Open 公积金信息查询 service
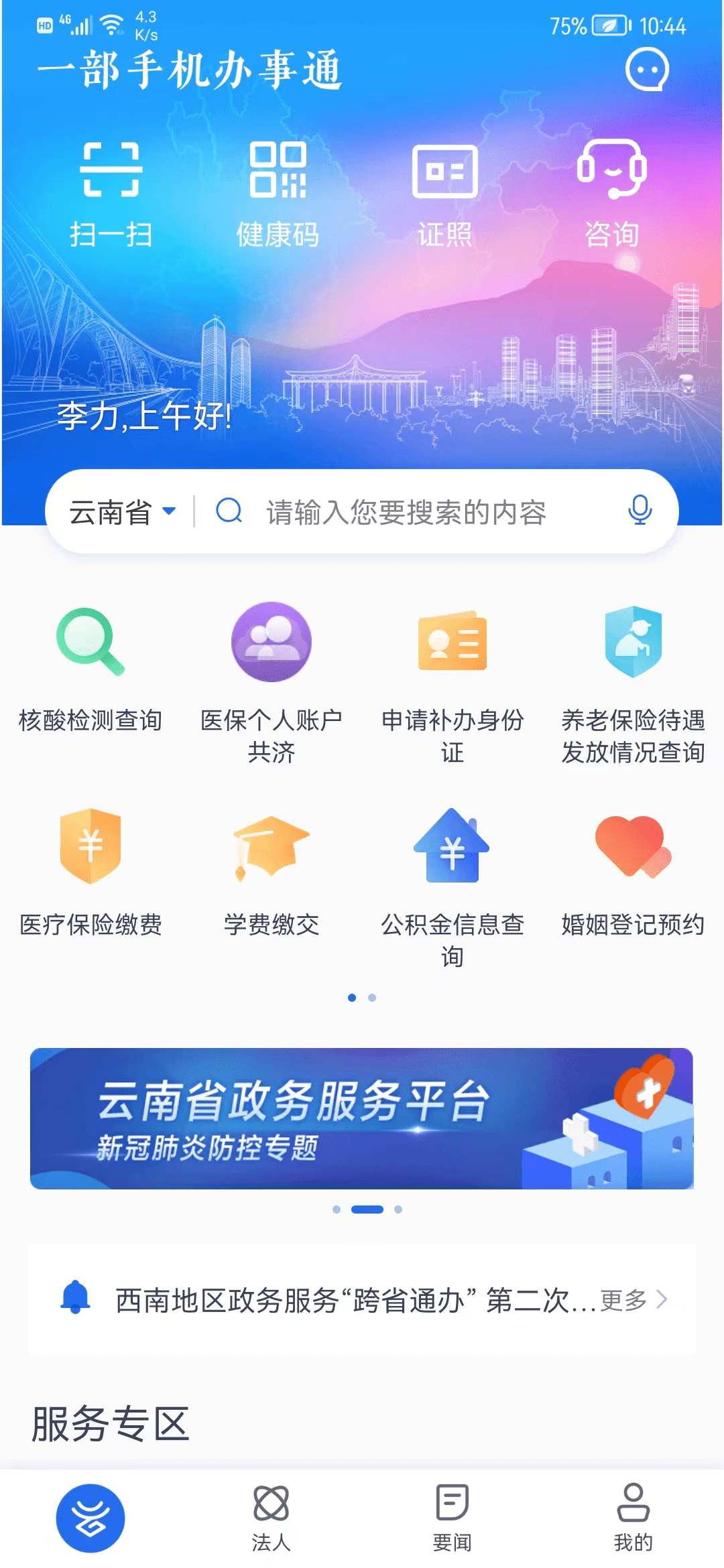The height and width of the screenshot is (1568, 724). (x=452, y=885)
